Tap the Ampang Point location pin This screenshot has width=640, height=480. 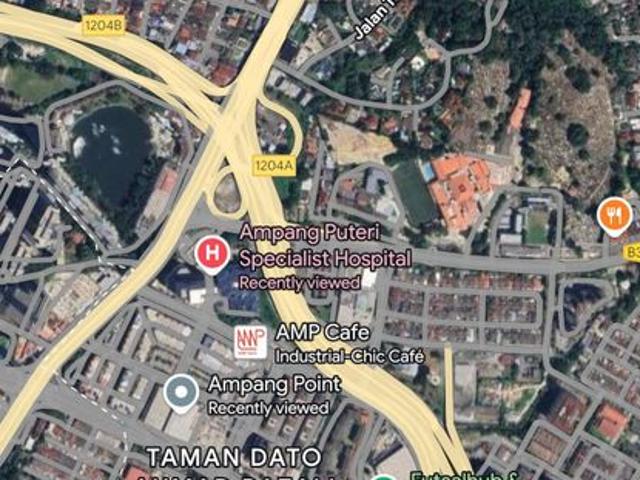tap(180, 393)
